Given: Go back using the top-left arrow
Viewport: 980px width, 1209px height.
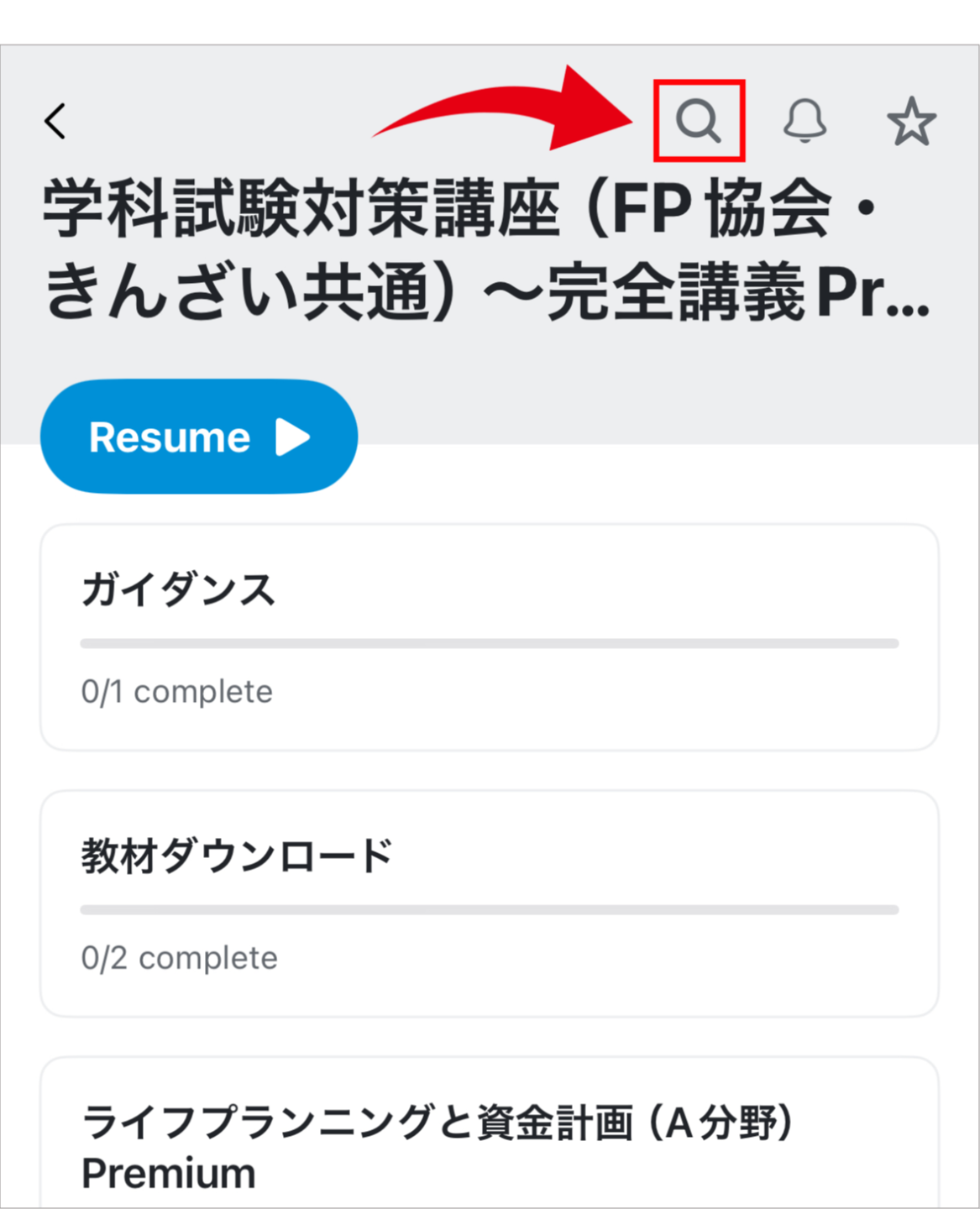Looking at the screenshot, I should [55, 121].
